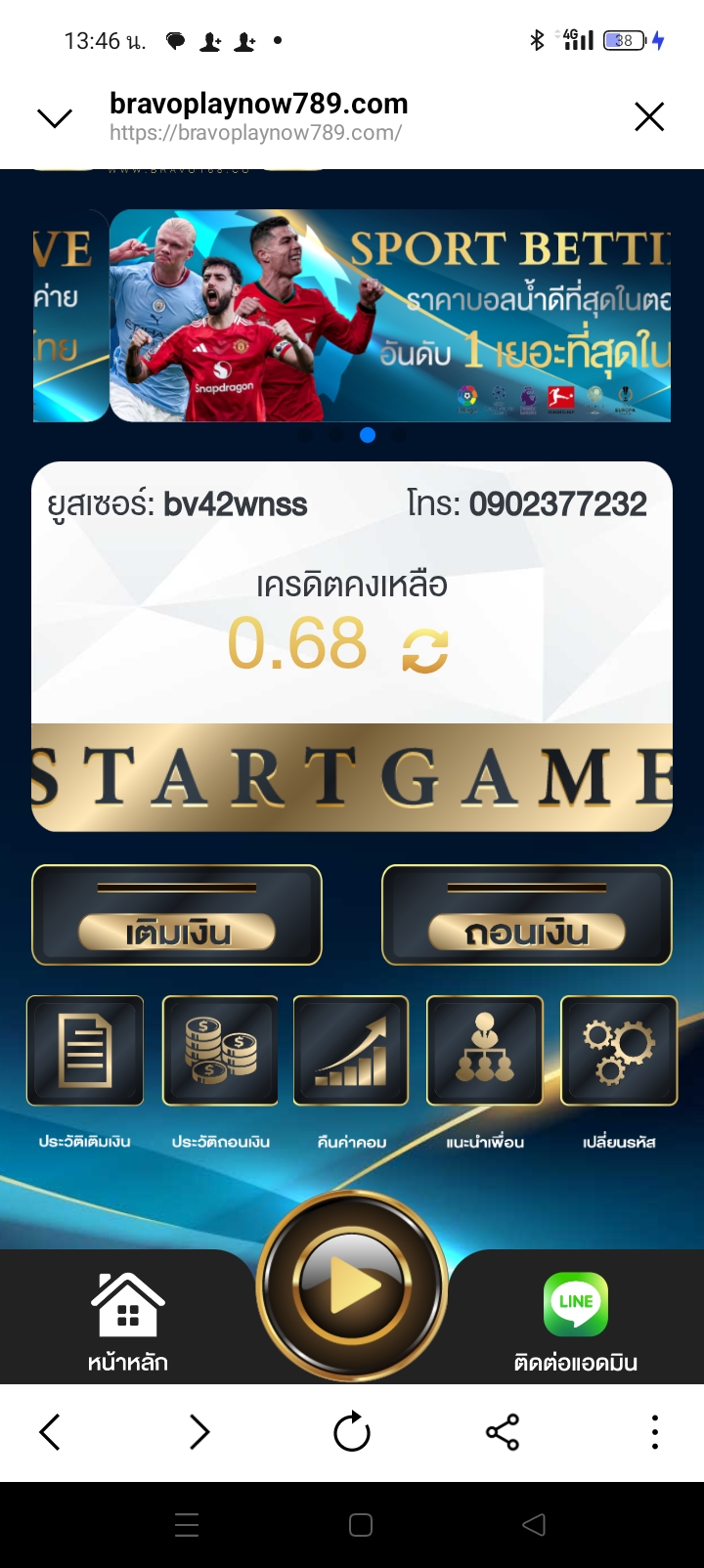Viewport: 704px width, 1568px height.
Task: Contact admin via LINE
Action: (x=576, y=1320)
